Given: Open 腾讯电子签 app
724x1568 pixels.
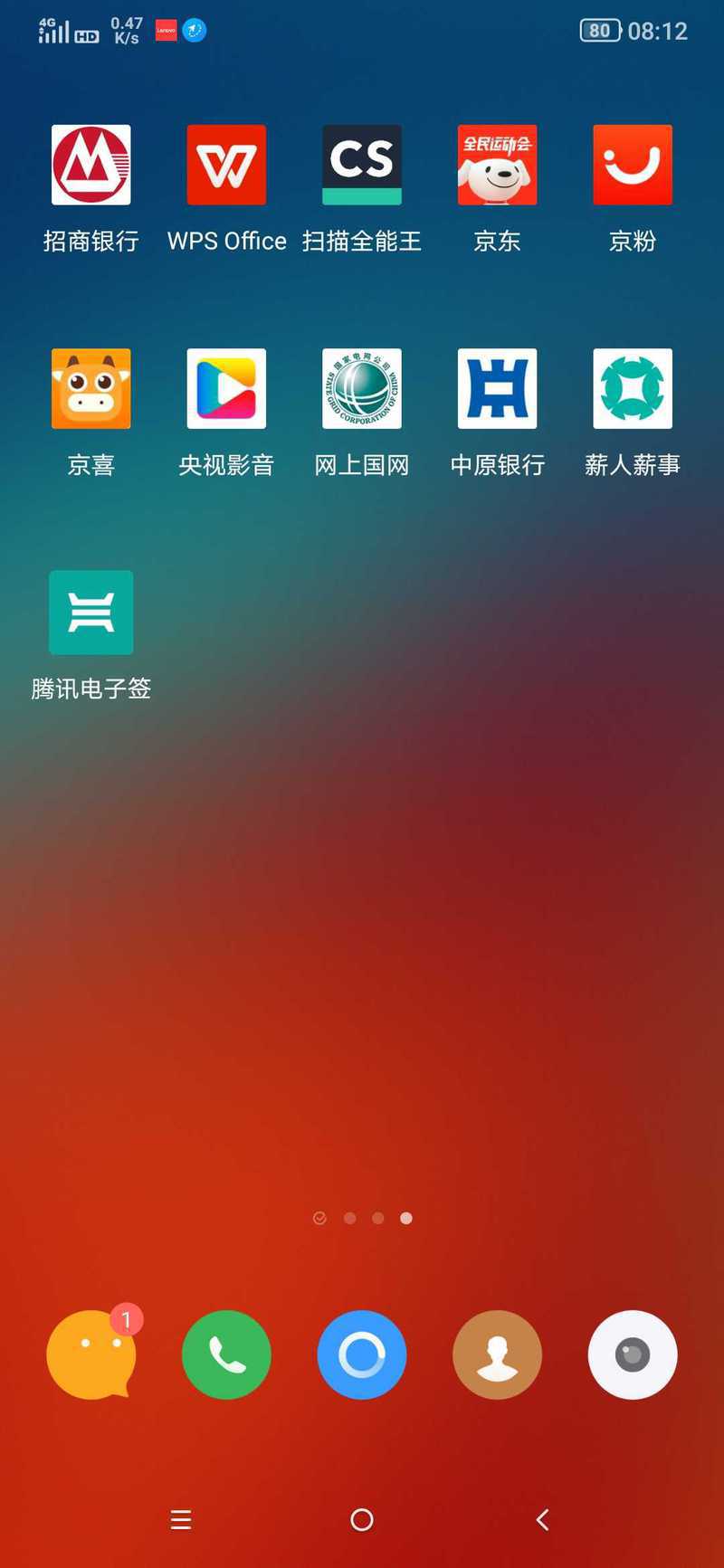Looking at the screenshot, I should coord(90,613).
